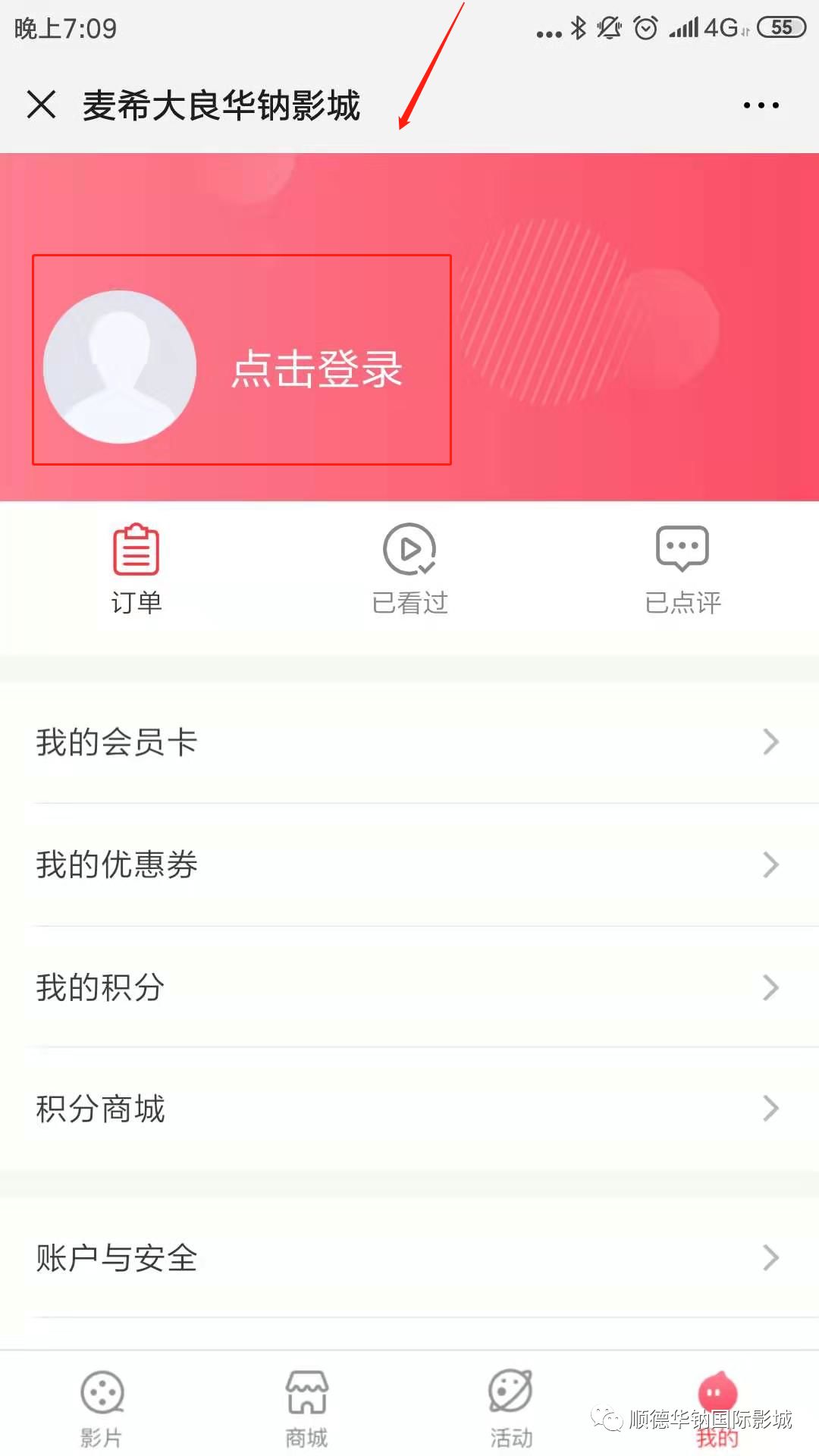Open 账户与安全 settings
Image resolution: width=819 pixels, height=1456 pixels.
point(409,1258)
